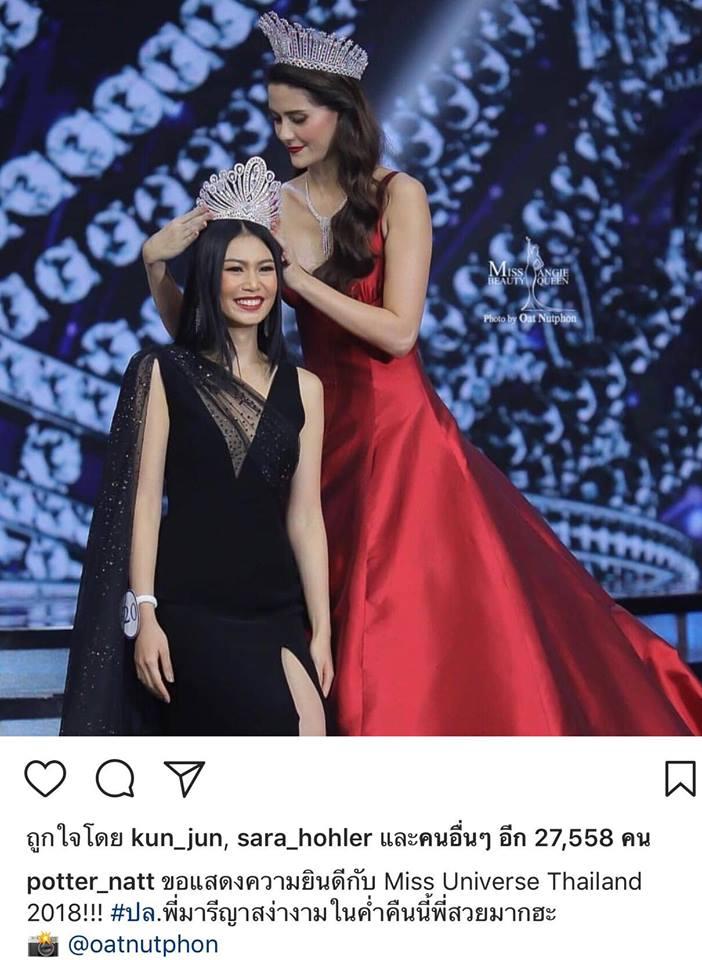The image size is (702, 960).
Task: Like potter_natt's post with the heart icon
Action: pos(45,779)
